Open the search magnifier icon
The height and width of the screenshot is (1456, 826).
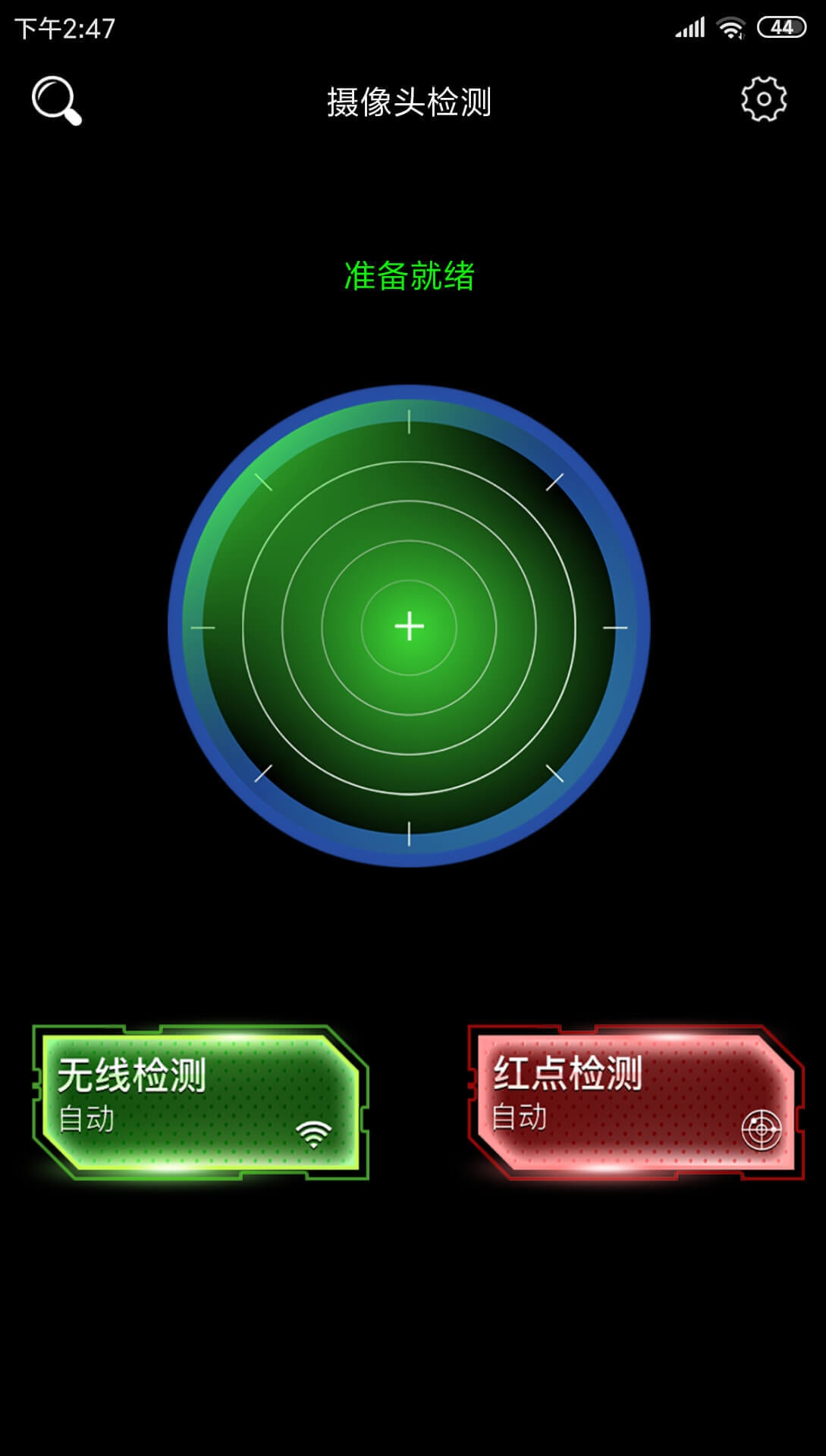[x=56, y=100]
